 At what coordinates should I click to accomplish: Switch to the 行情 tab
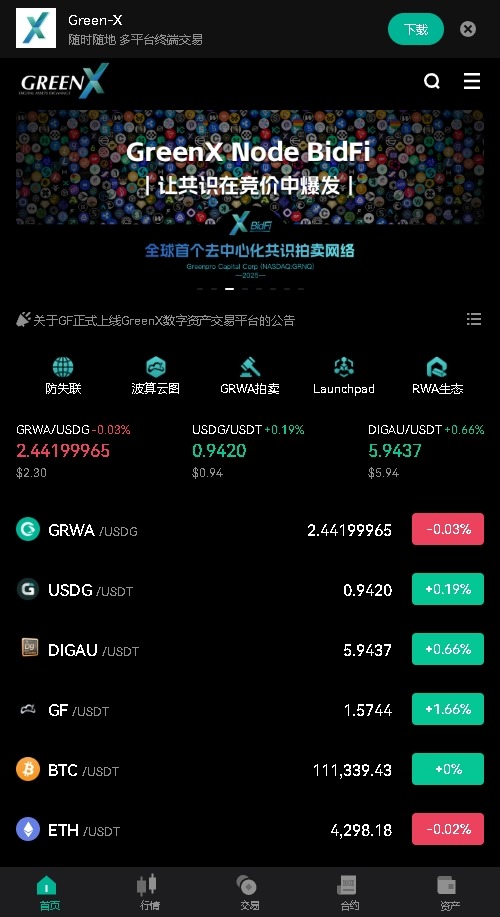coord(150,892)
